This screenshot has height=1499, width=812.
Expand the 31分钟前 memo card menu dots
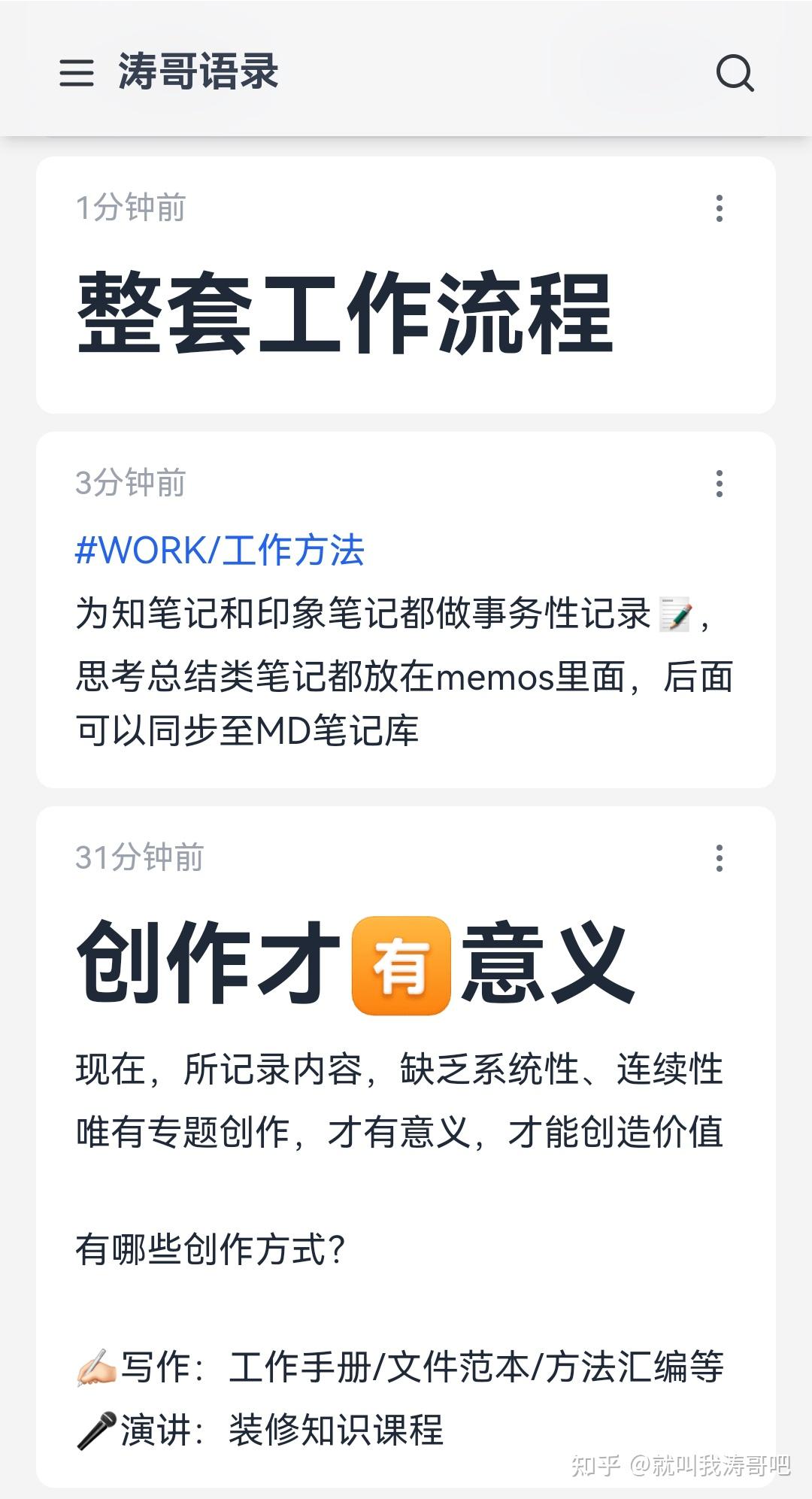(x=721, y=857)
